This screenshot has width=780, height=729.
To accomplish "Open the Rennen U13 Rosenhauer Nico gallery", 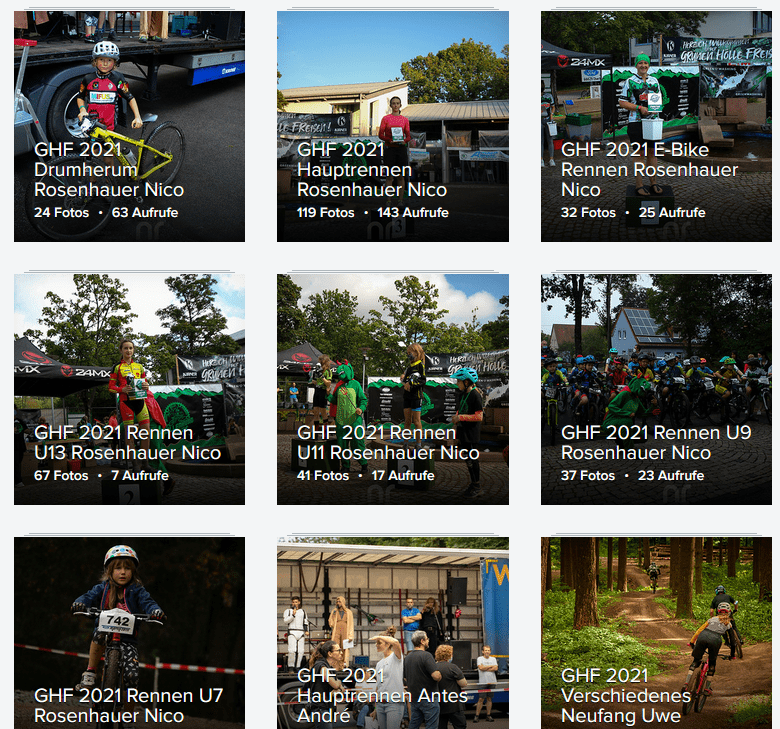I will pos(129,389).
